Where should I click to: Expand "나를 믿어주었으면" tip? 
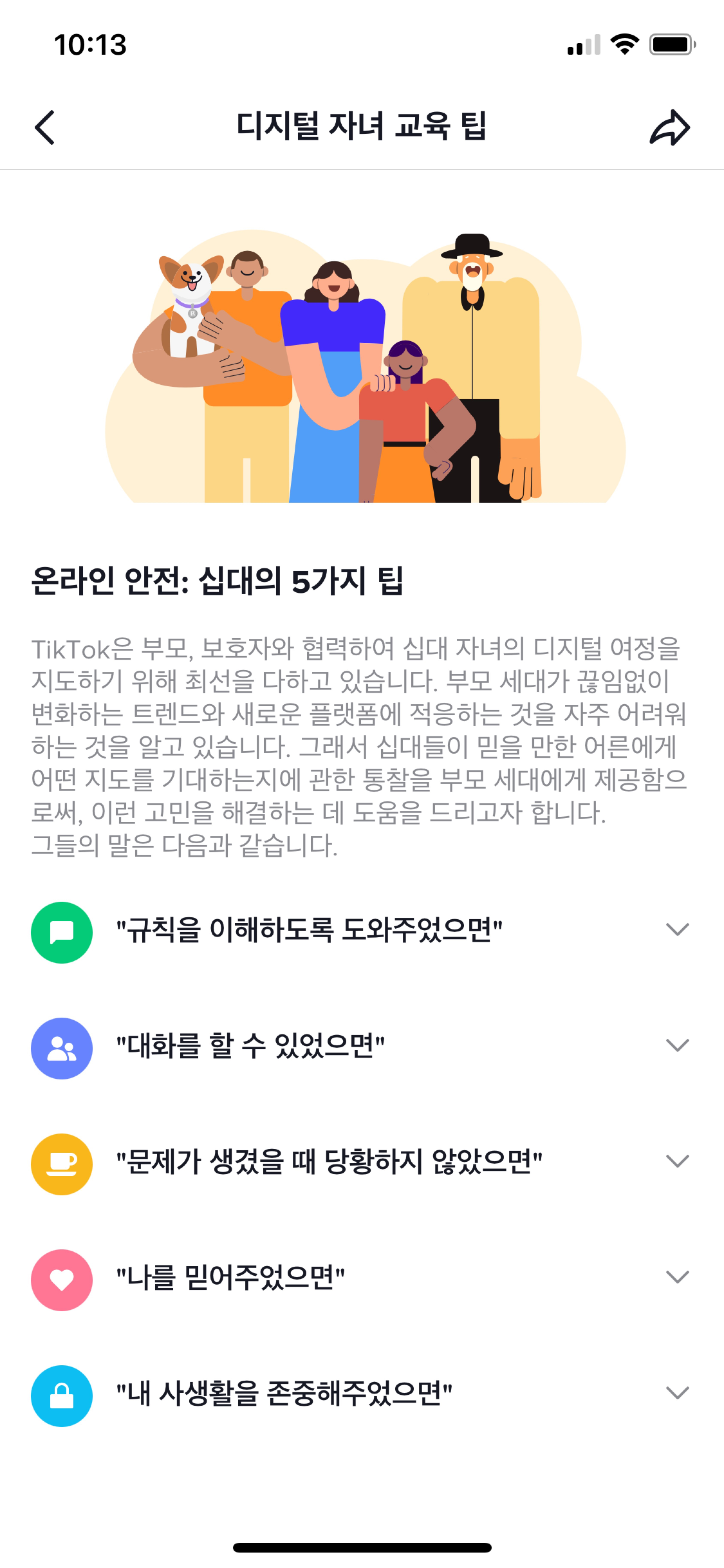pyautogui.click(x=677, y=1276)
